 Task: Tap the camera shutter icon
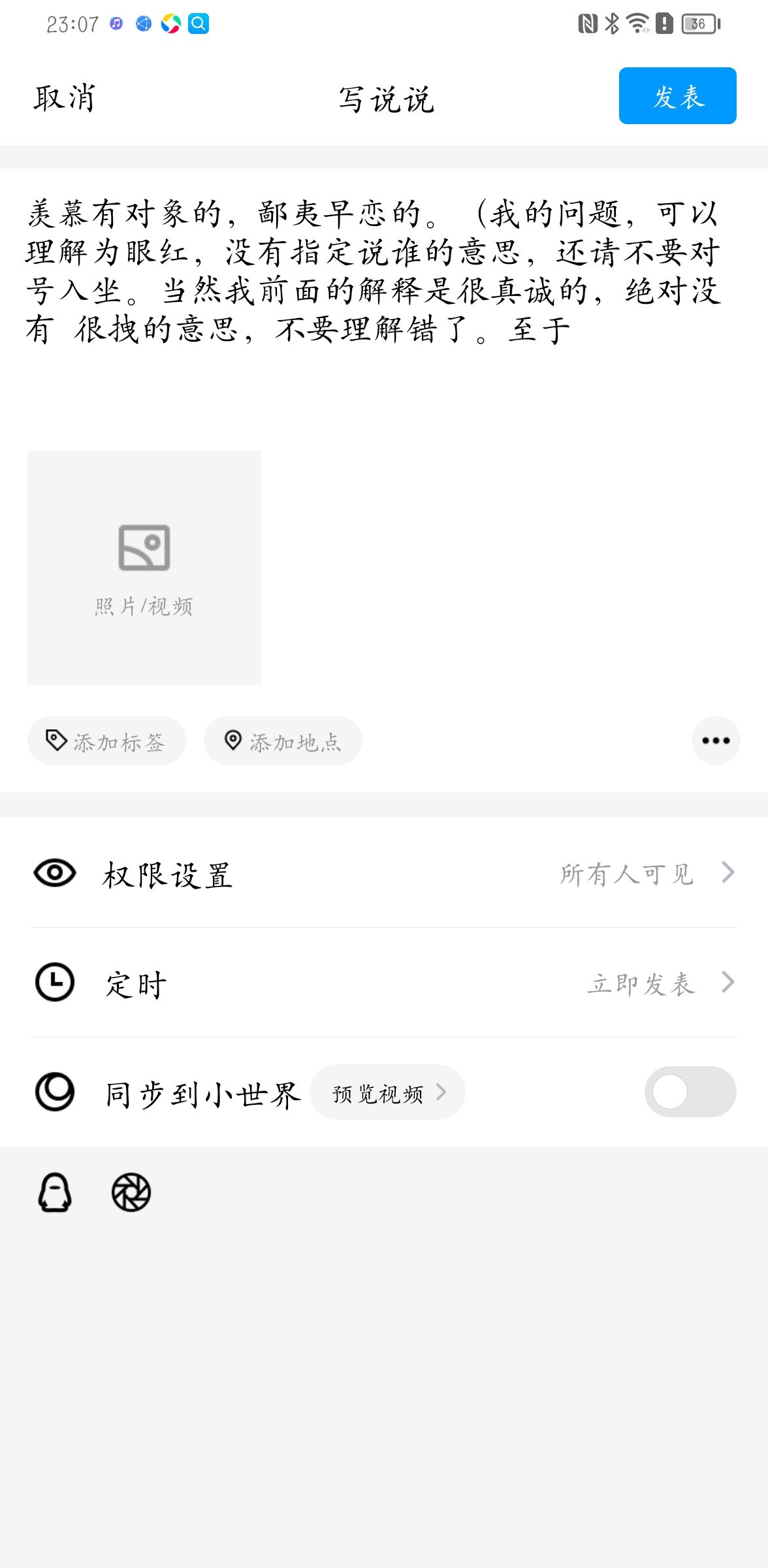(x=131, y=1193)
